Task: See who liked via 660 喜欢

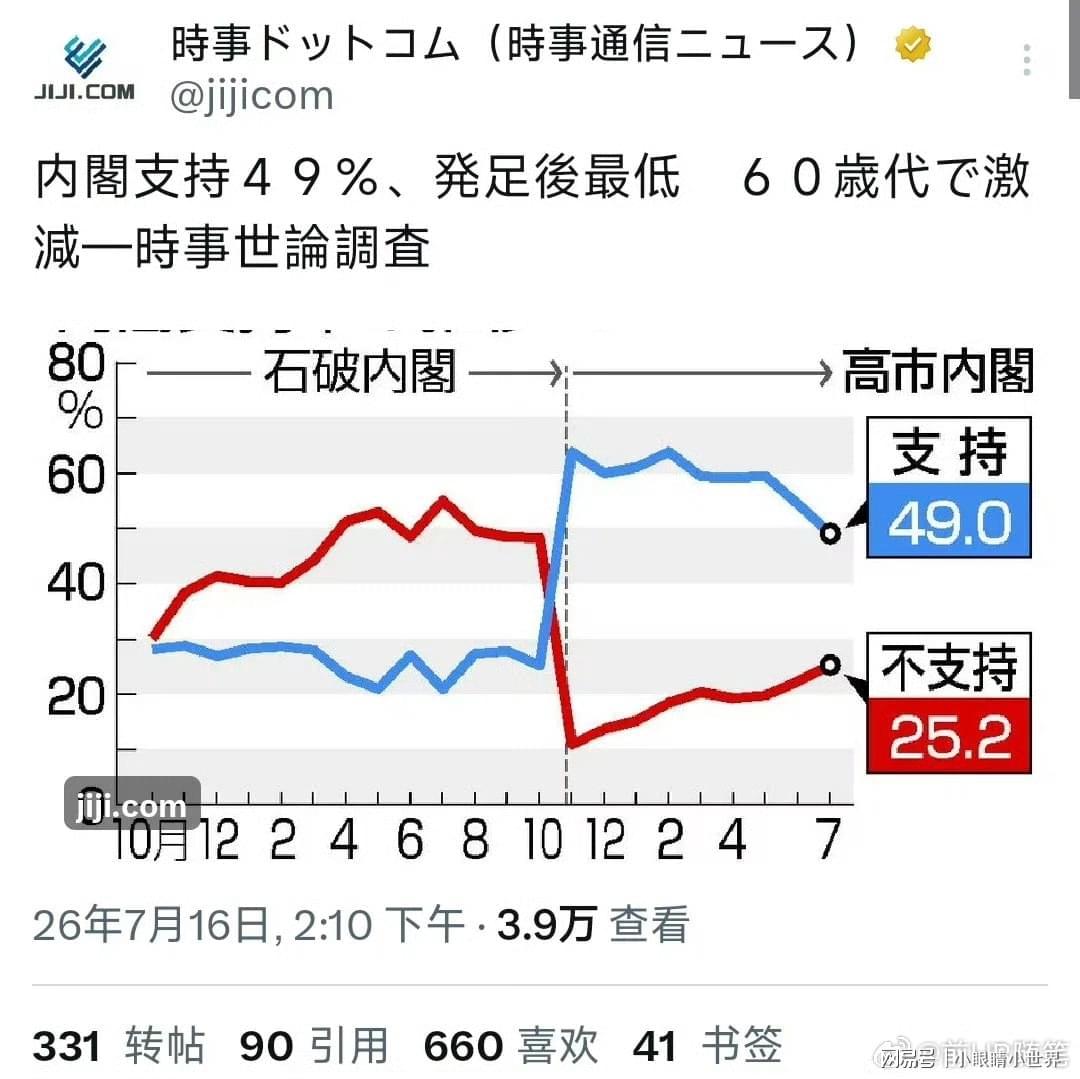Action: click(511, 1045)
